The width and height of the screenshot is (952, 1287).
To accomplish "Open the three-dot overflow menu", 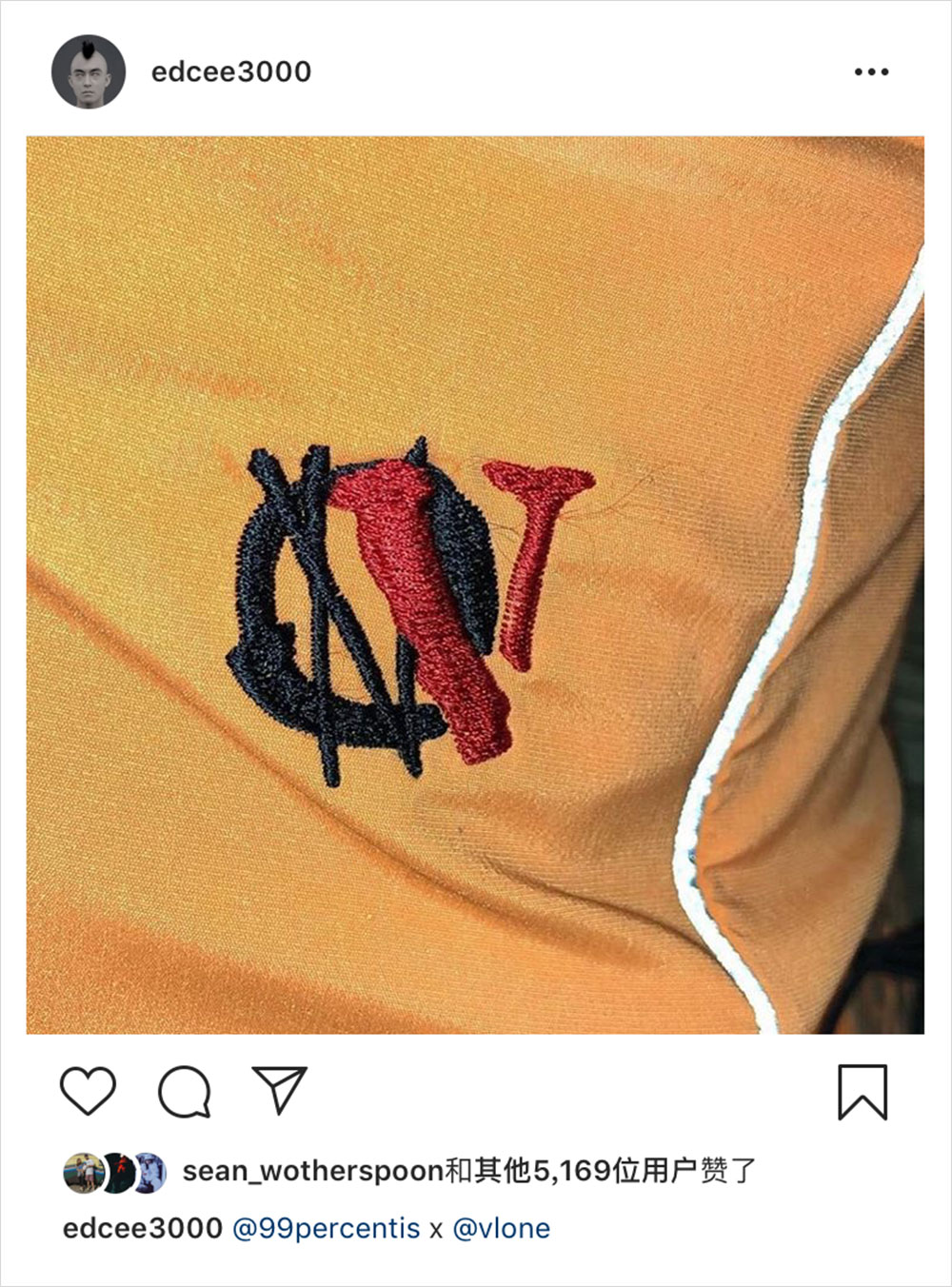I will tap(871, 72).
